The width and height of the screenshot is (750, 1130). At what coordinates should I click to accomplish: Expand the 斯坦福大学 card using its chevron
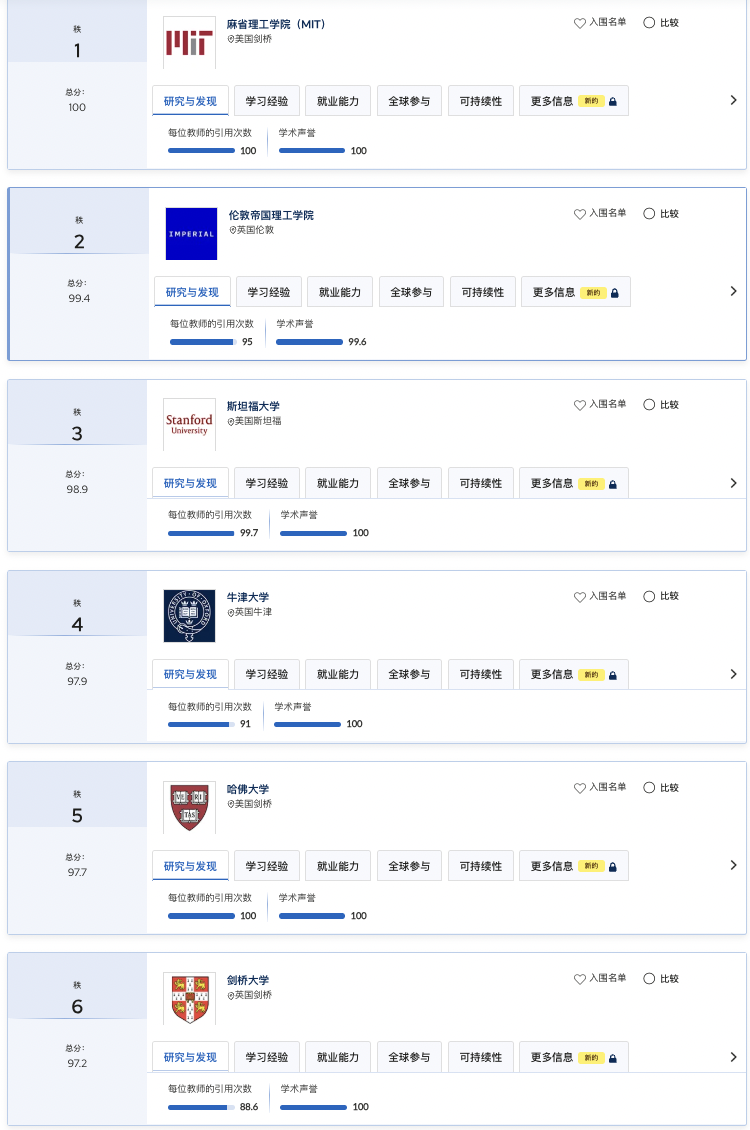click(x=733, y=483)
